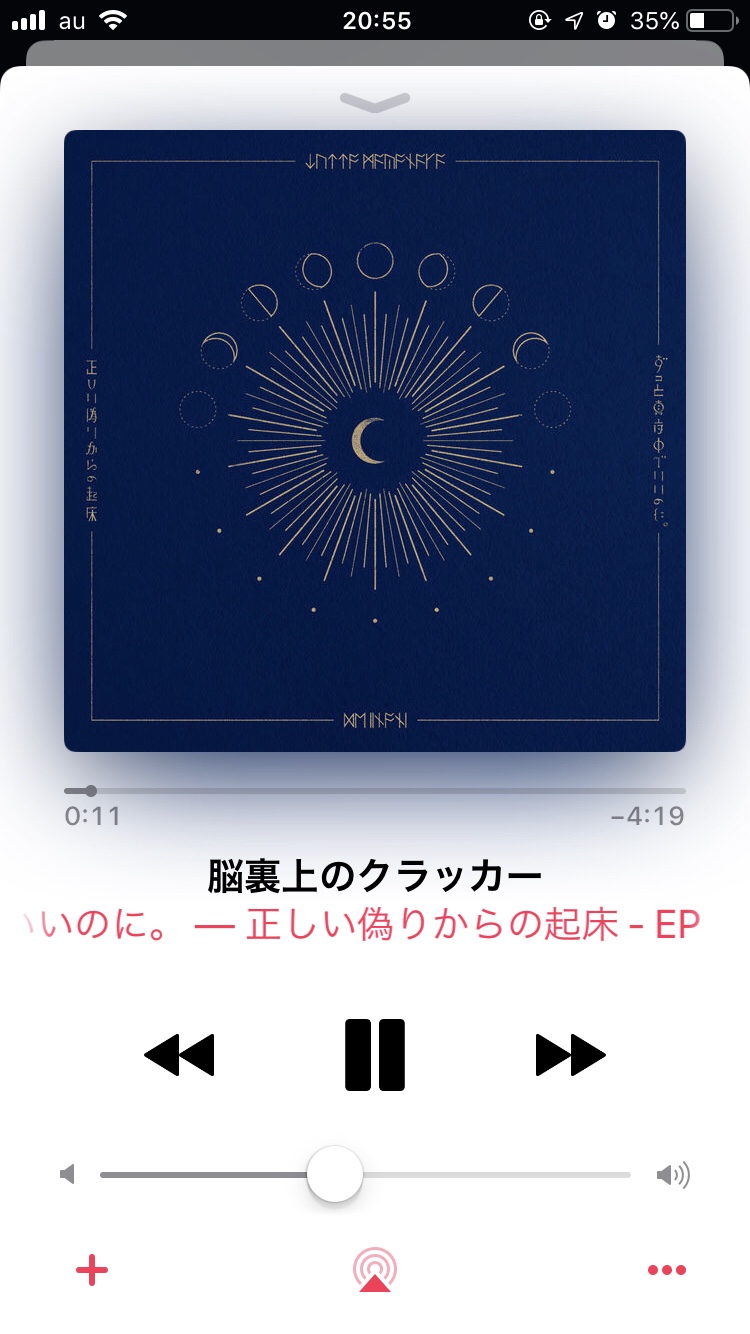750x1334 pixels.
Task: Skip to the next track
Action: point(570,1054)
